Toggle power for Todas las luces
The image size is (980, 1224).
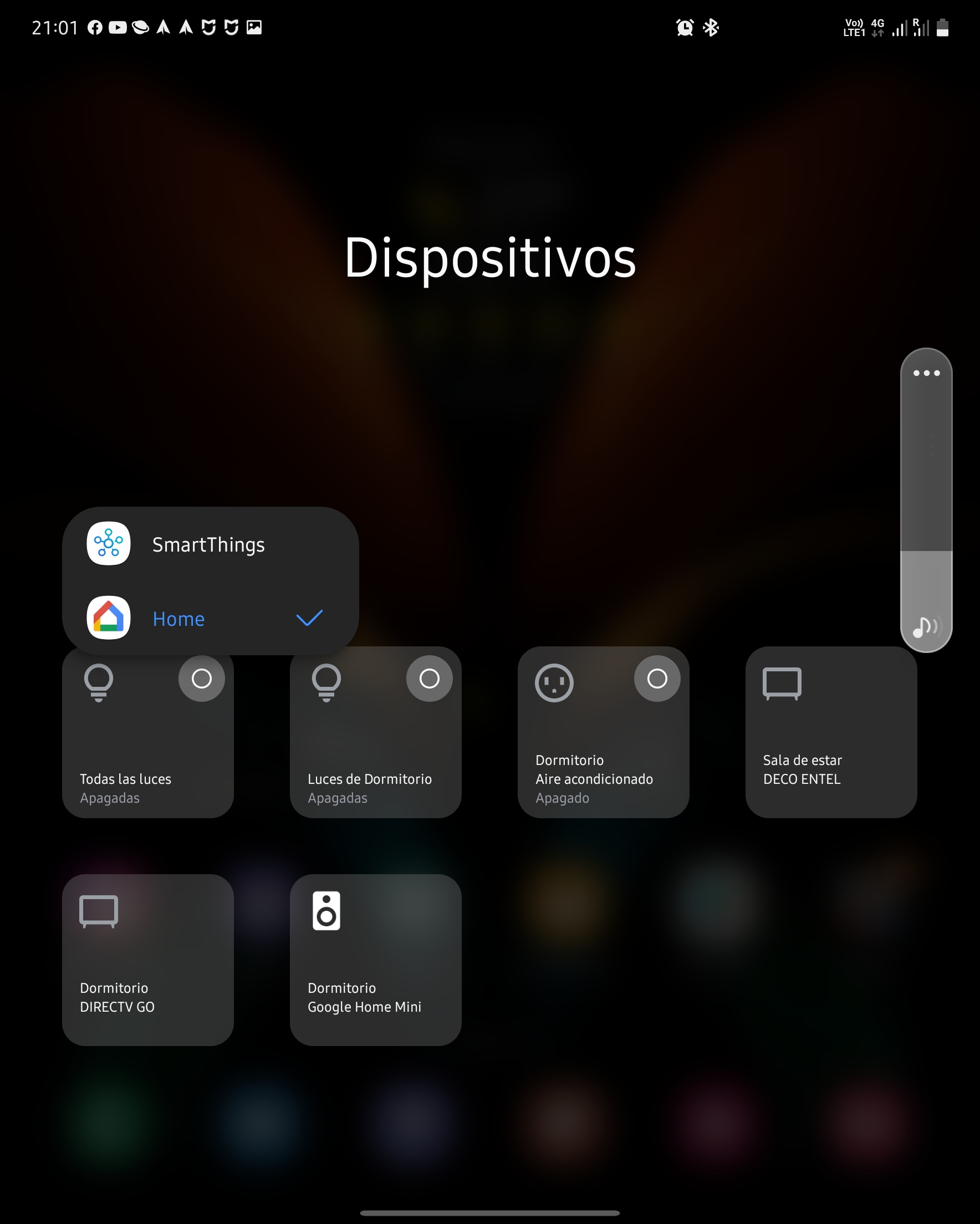[x=202, y=679]
